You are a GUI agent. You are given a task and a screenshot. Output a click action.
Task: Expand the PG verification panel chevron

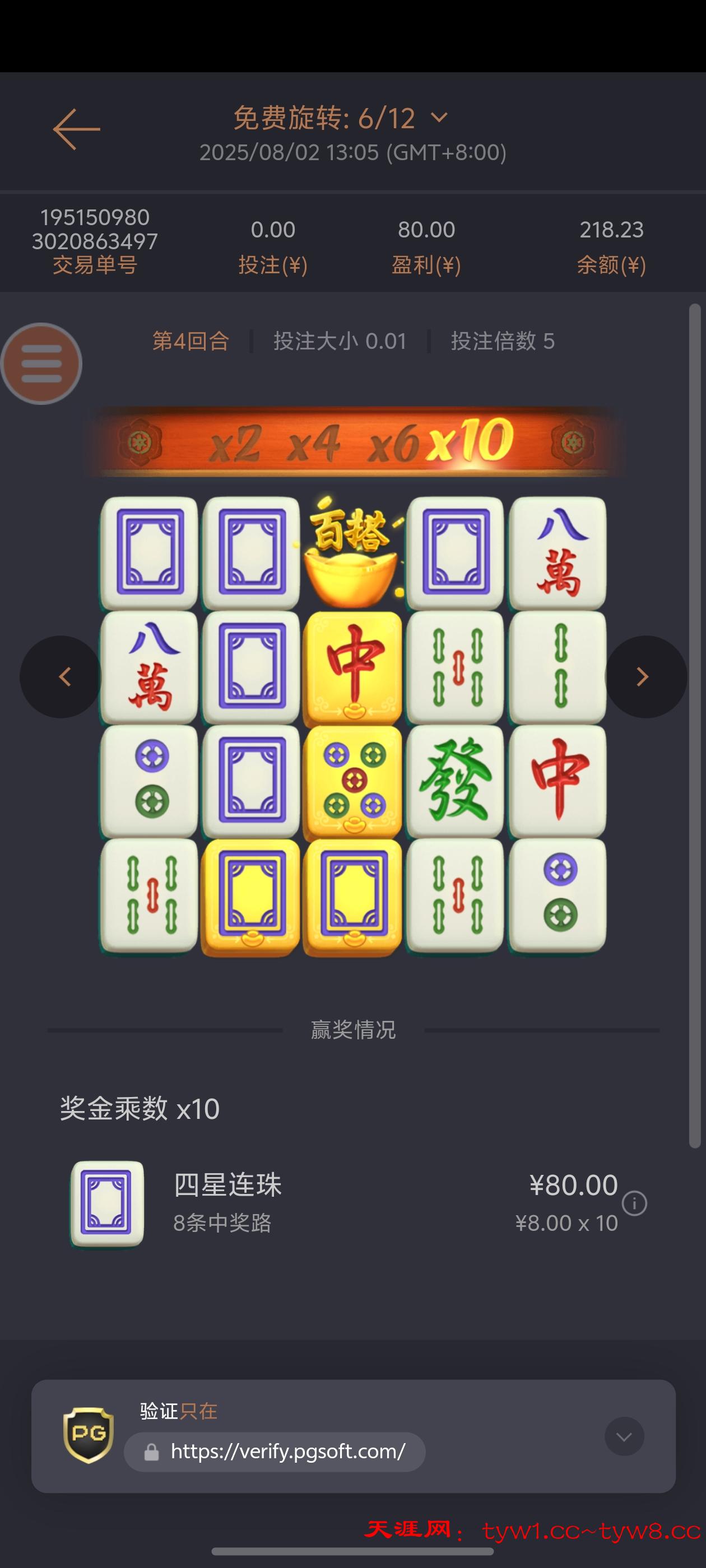(x=624, y=1436)
